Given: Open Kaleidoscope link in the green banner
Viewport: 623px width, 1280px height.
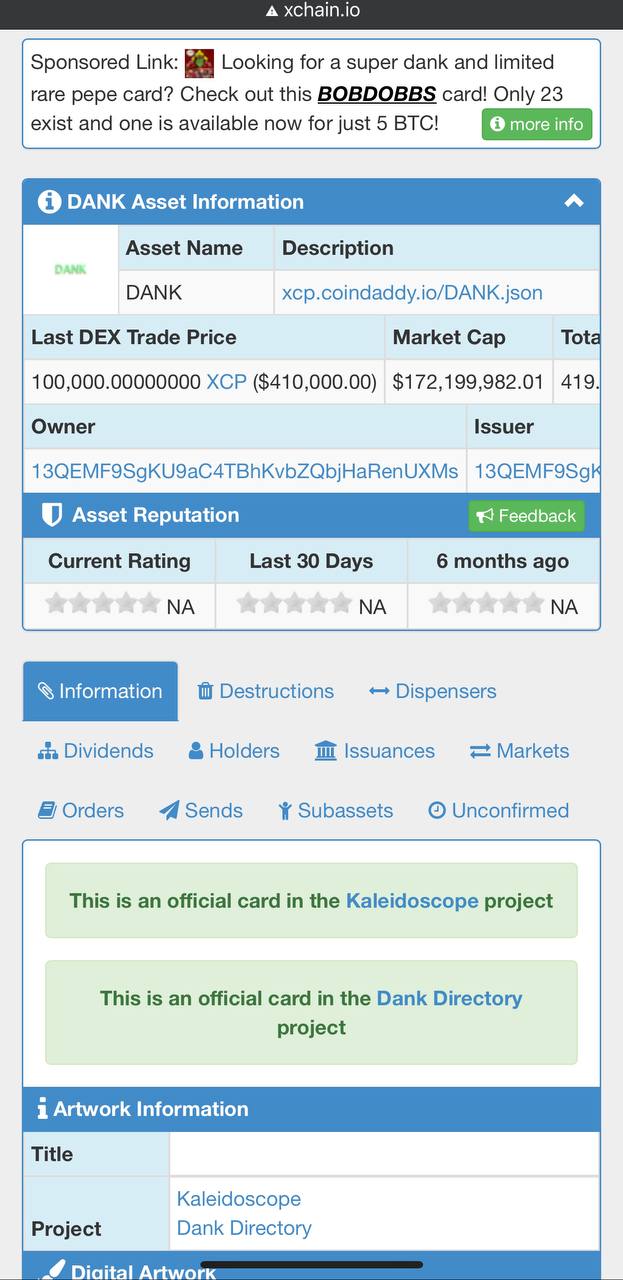Looking at the screenshot, I should pos(412,901).
